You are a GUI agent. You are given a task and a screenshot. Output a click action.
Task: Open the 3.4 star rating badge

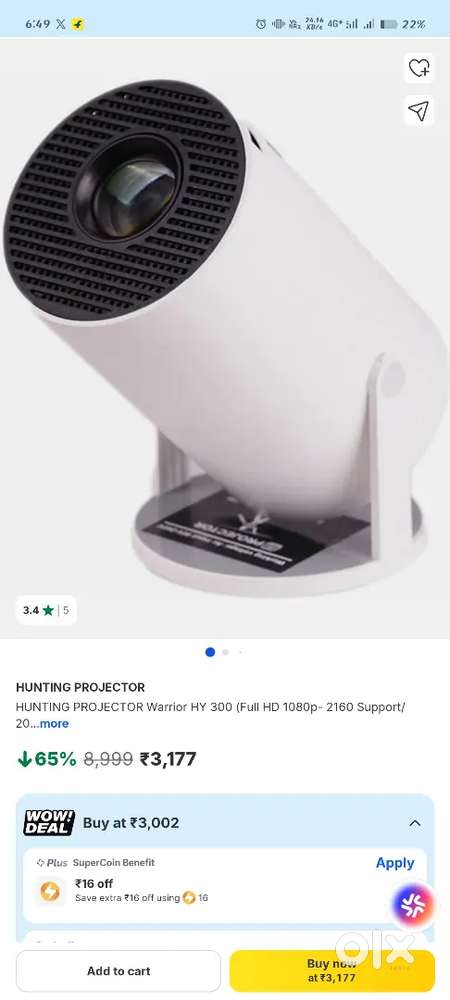[x=46, y=610]
